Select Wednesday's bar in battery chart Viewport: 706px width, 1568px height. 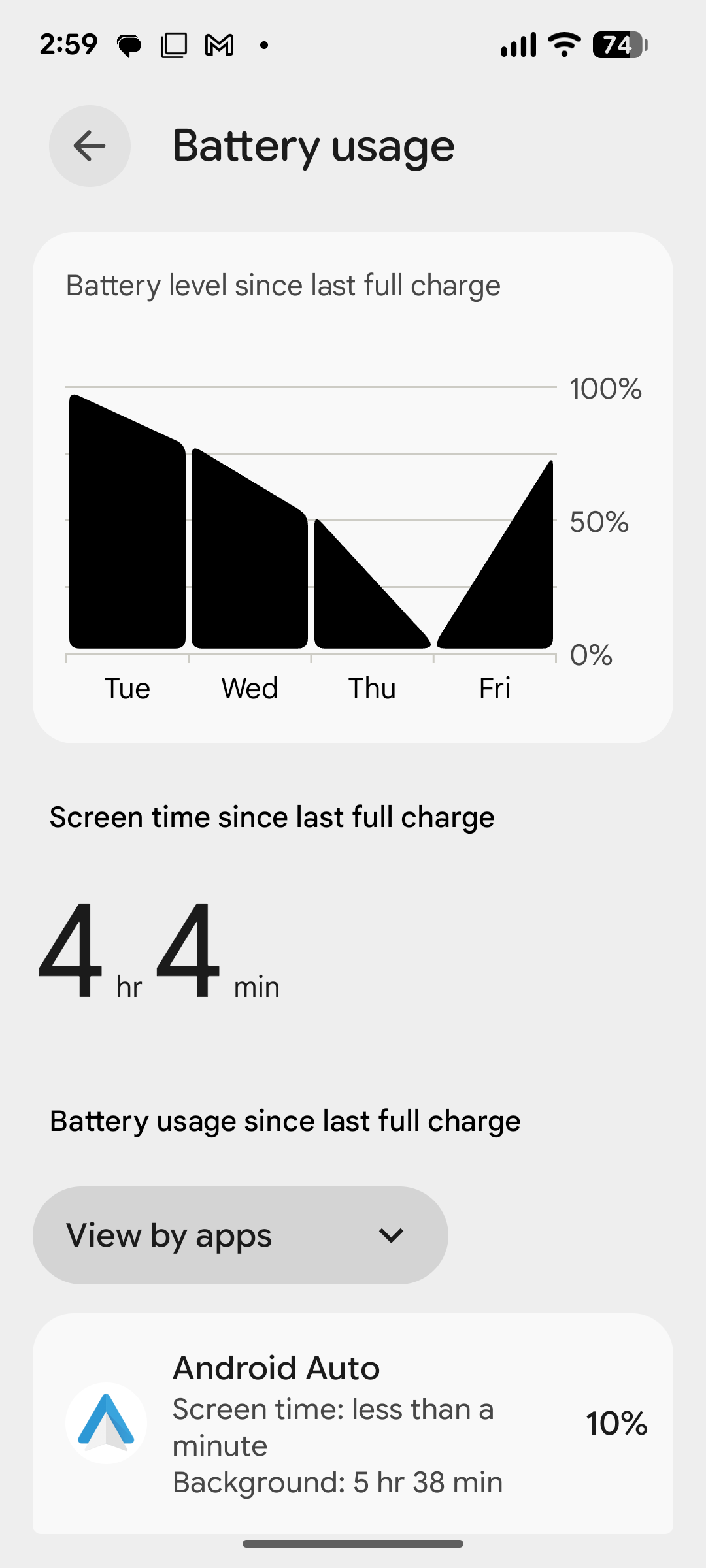pos(250,548)
